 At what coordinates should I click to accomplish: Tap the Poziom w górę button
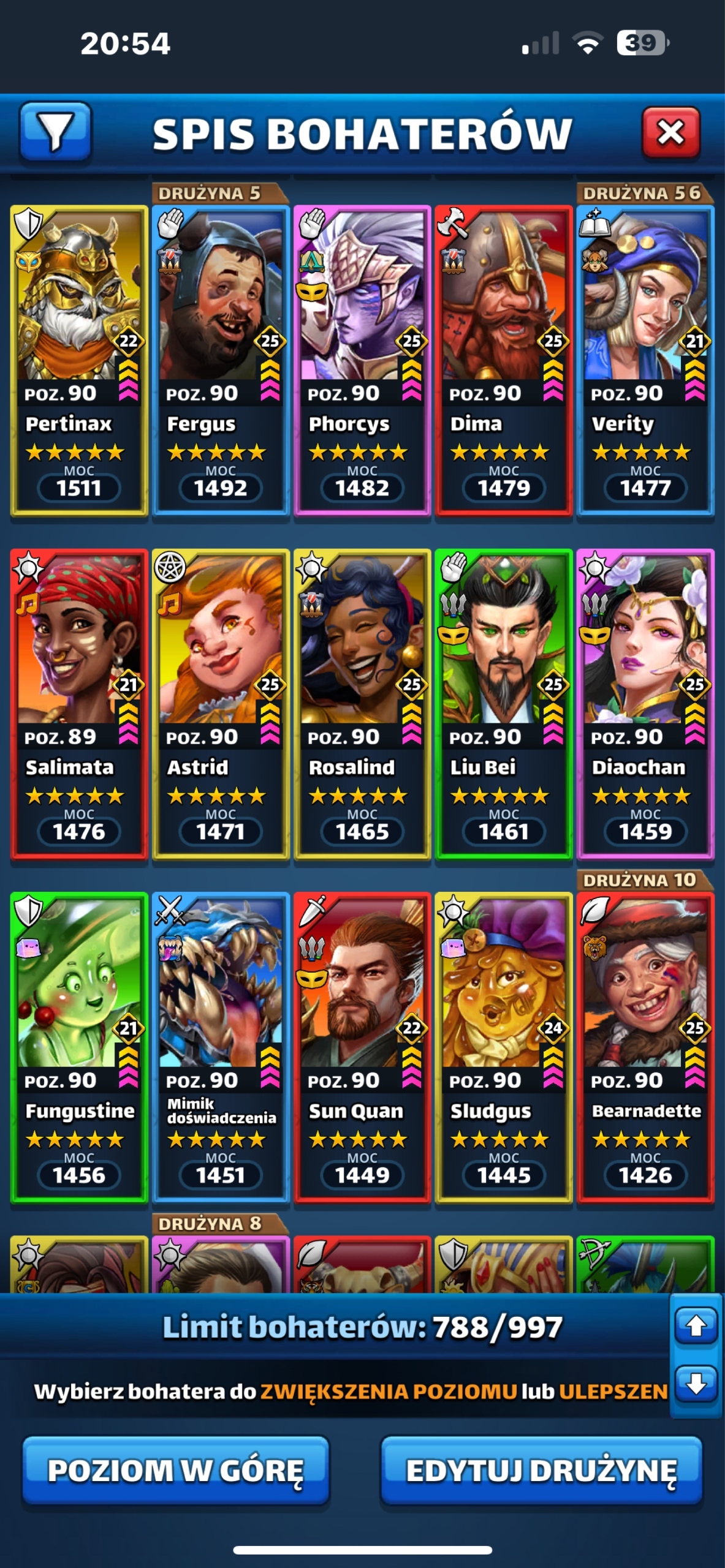(176, 1470)
